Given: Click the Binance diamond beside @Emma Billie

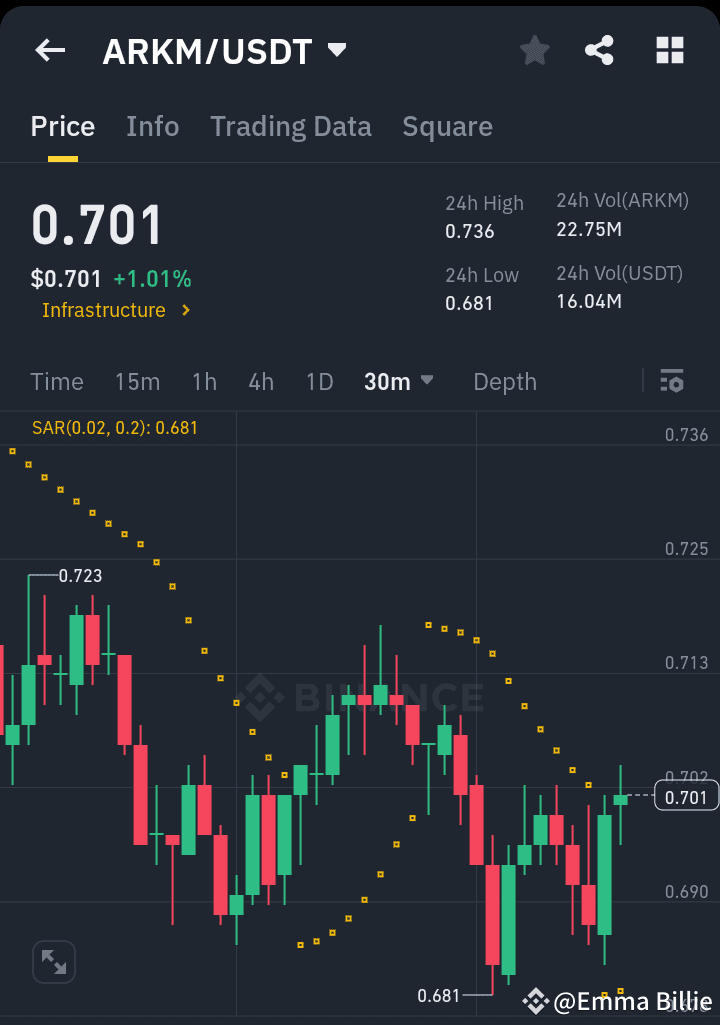Looking at the screenshot, I should click(541, 999).
